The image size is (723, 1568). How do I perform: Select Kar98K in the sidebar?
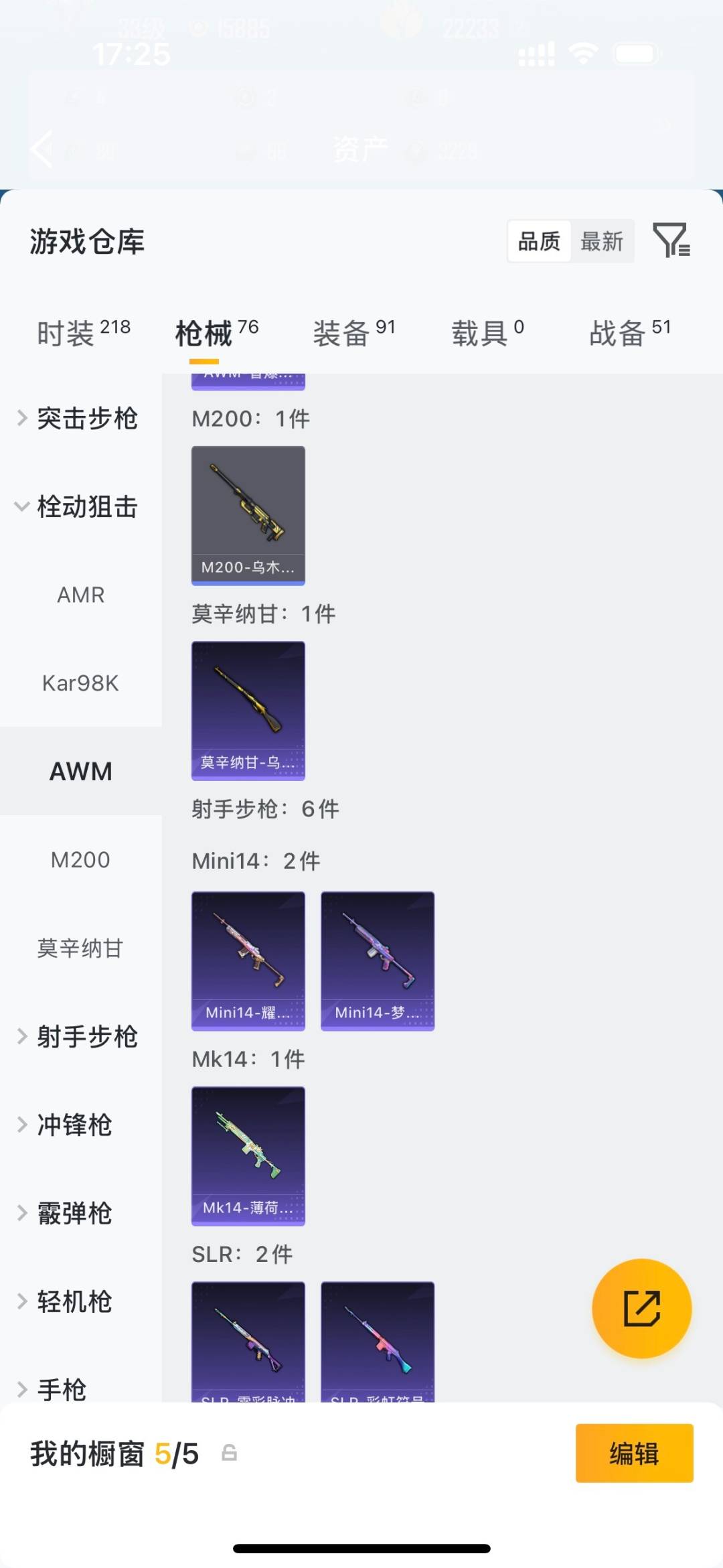[x=80, y=683]
